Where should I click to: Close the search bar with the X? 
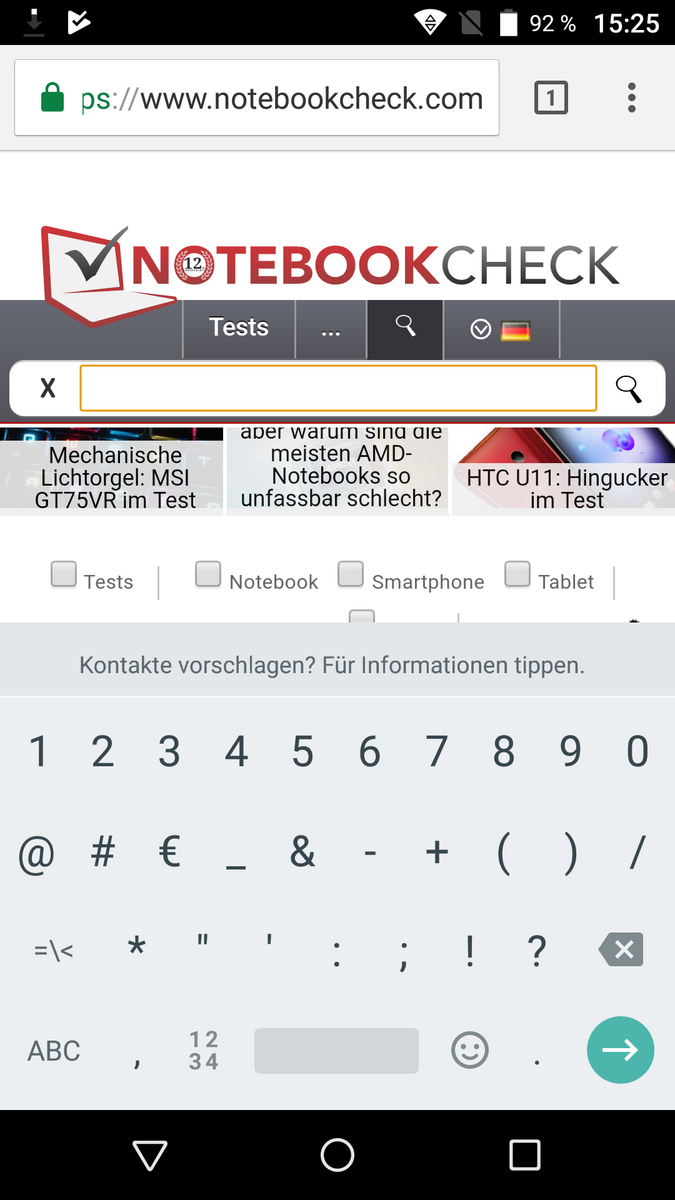pyautogui.click(x=47, y=388)
